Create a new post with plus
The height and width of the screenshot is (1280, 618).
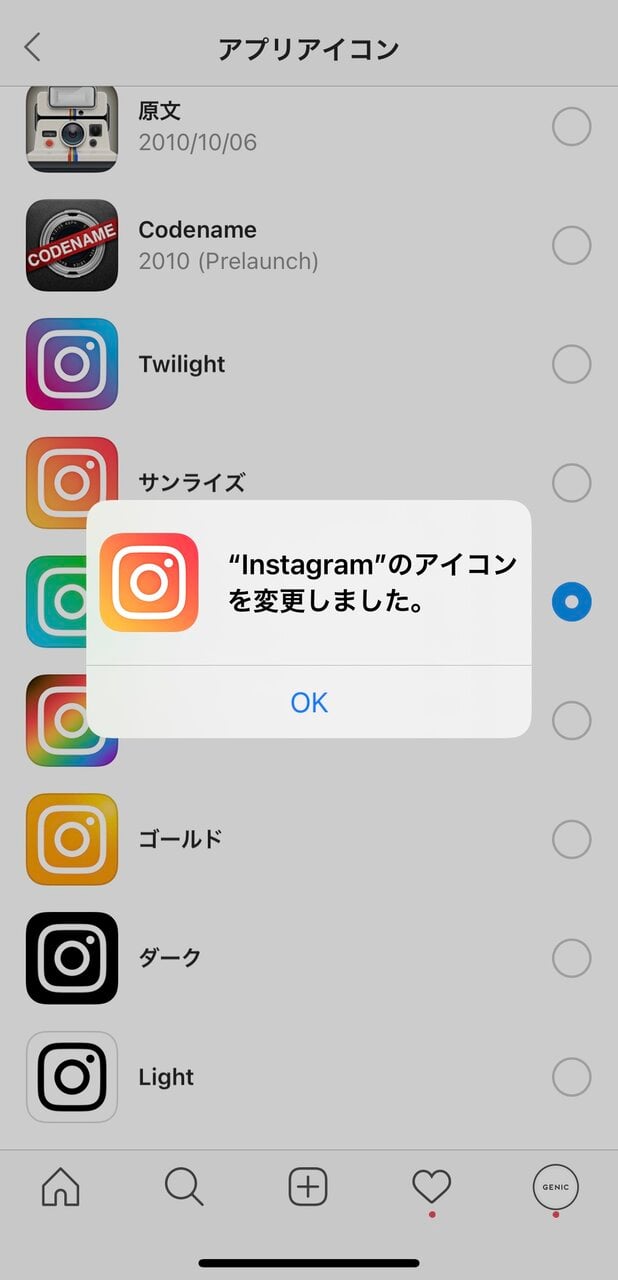(x=308, y=1187)
